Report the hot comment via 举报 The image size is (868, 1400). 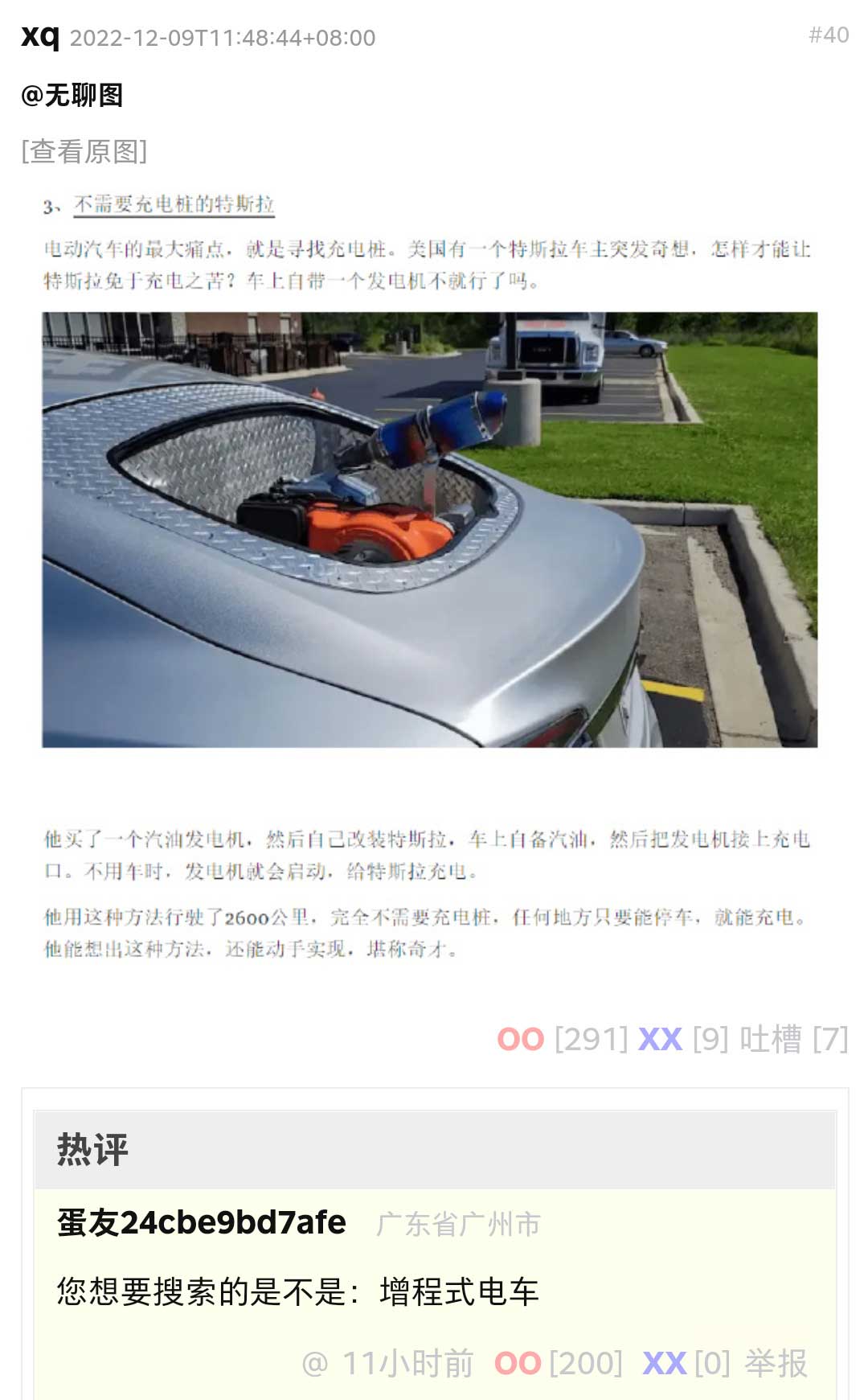pos(775,1363)
